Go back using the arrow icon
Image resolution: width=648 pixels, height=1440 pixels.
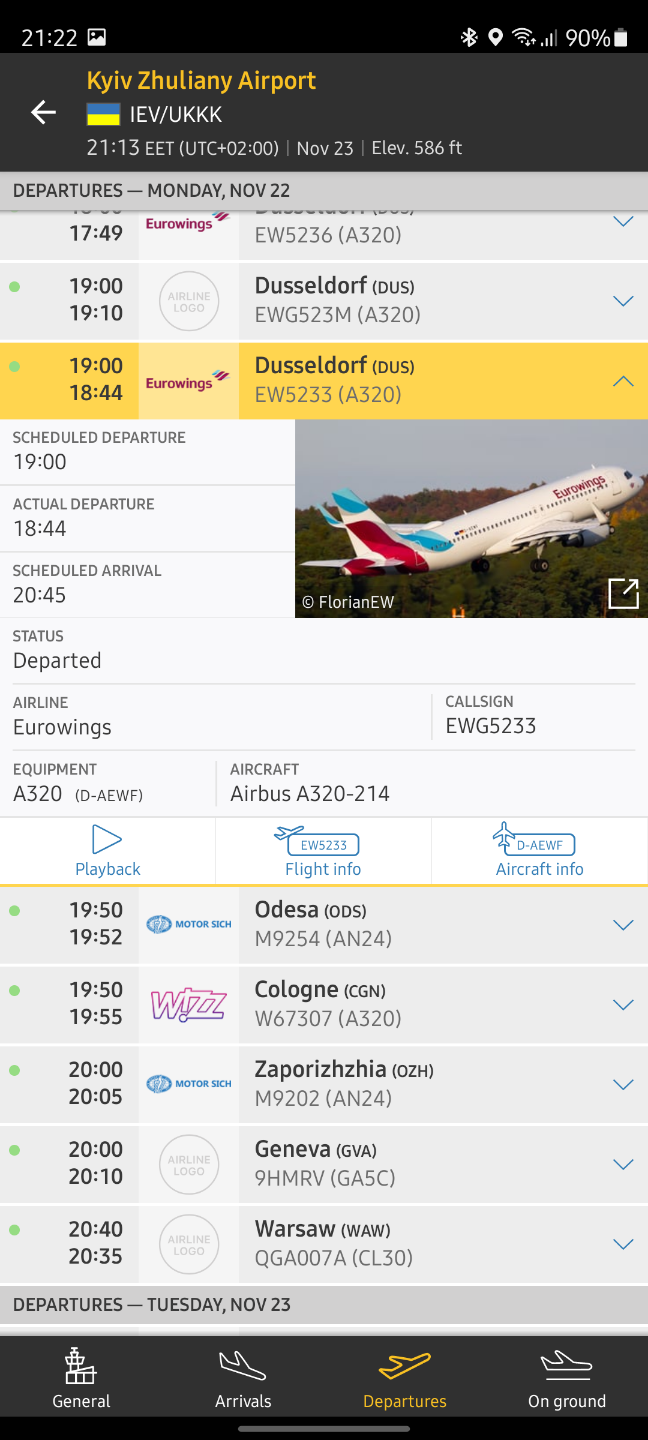tap(43, 112)
